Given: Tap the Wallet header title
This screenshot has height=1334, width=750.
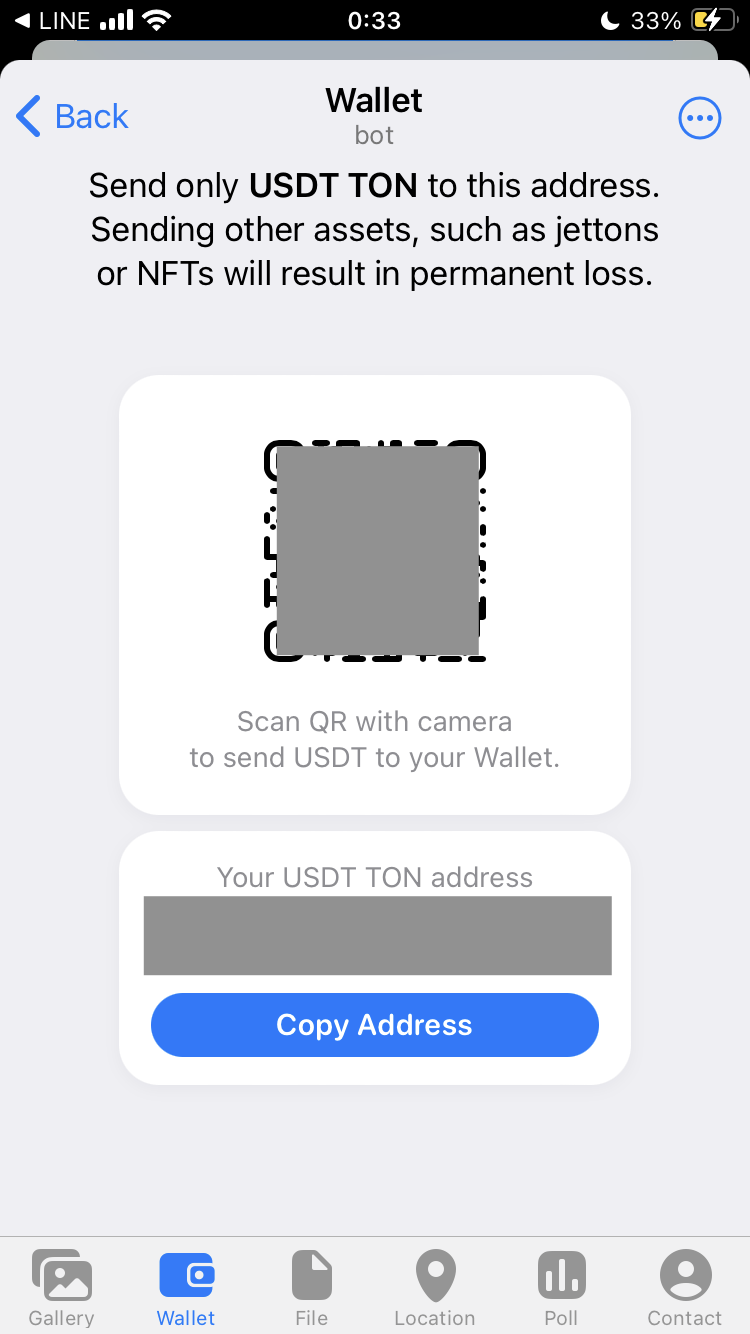Looking at the screenshot, I should (x=374, y=100).
